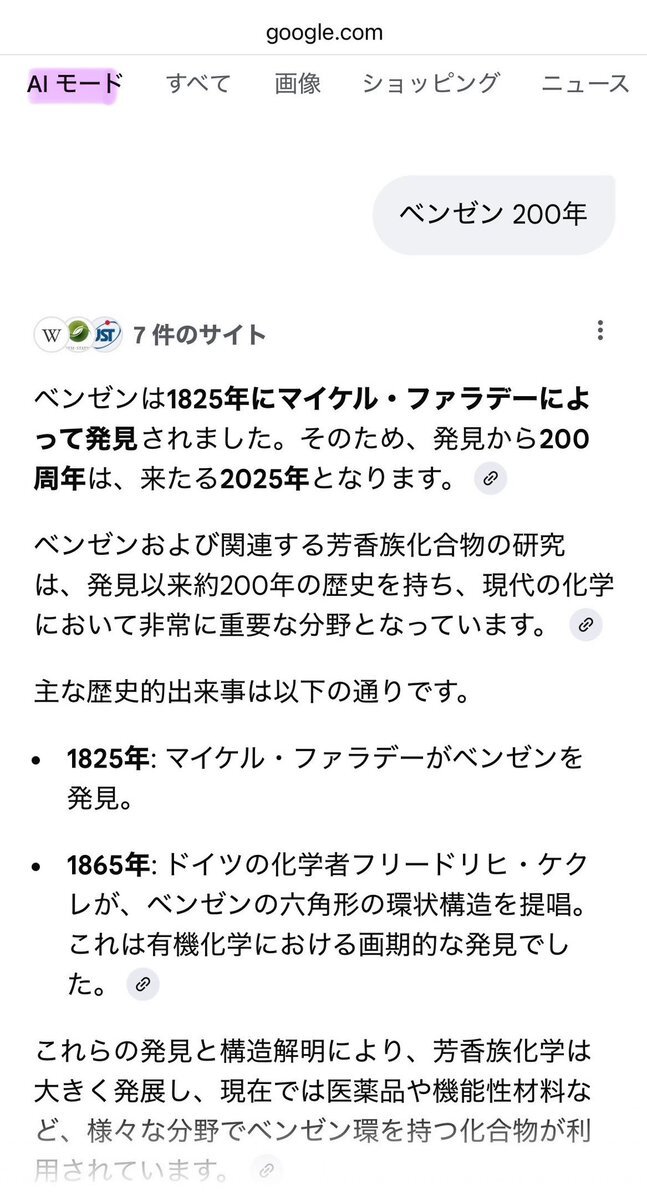Switch to the すべて tab
This screenshot has width=647, height=1200.
[198, 84]
